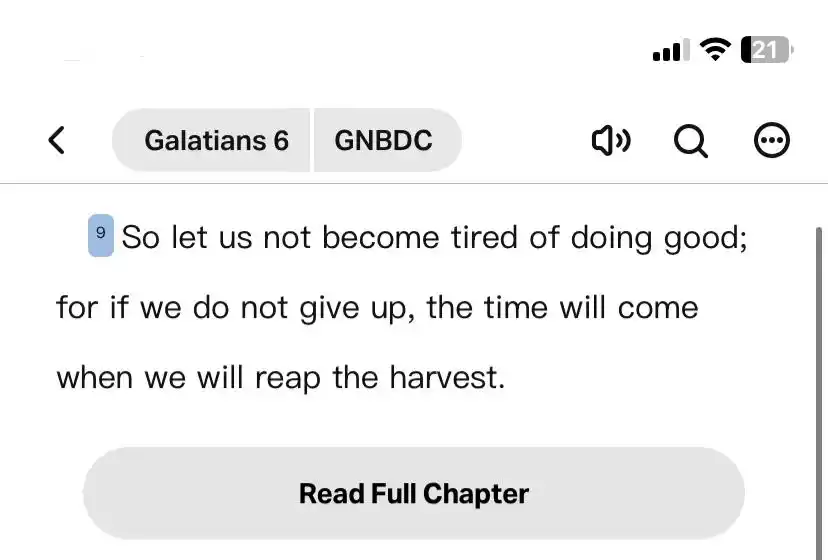
Task: Tap Read Full Chapter button
Action: [413, 494]
